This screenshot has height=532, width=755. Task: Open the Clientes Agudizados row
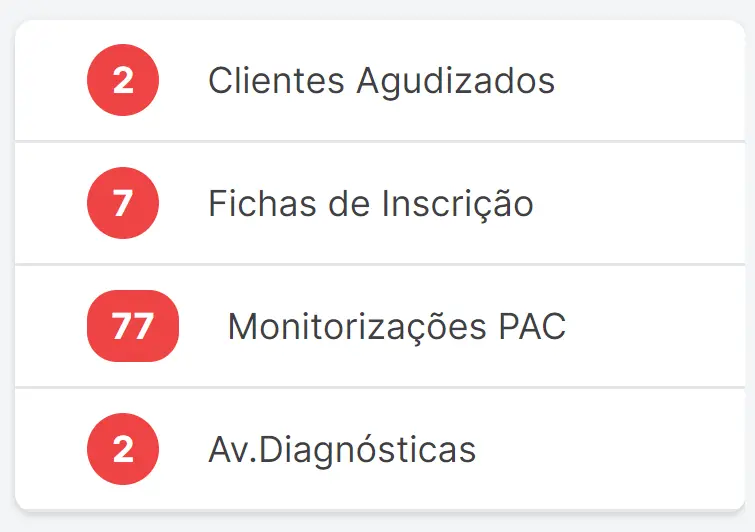(x=380, y=81)
